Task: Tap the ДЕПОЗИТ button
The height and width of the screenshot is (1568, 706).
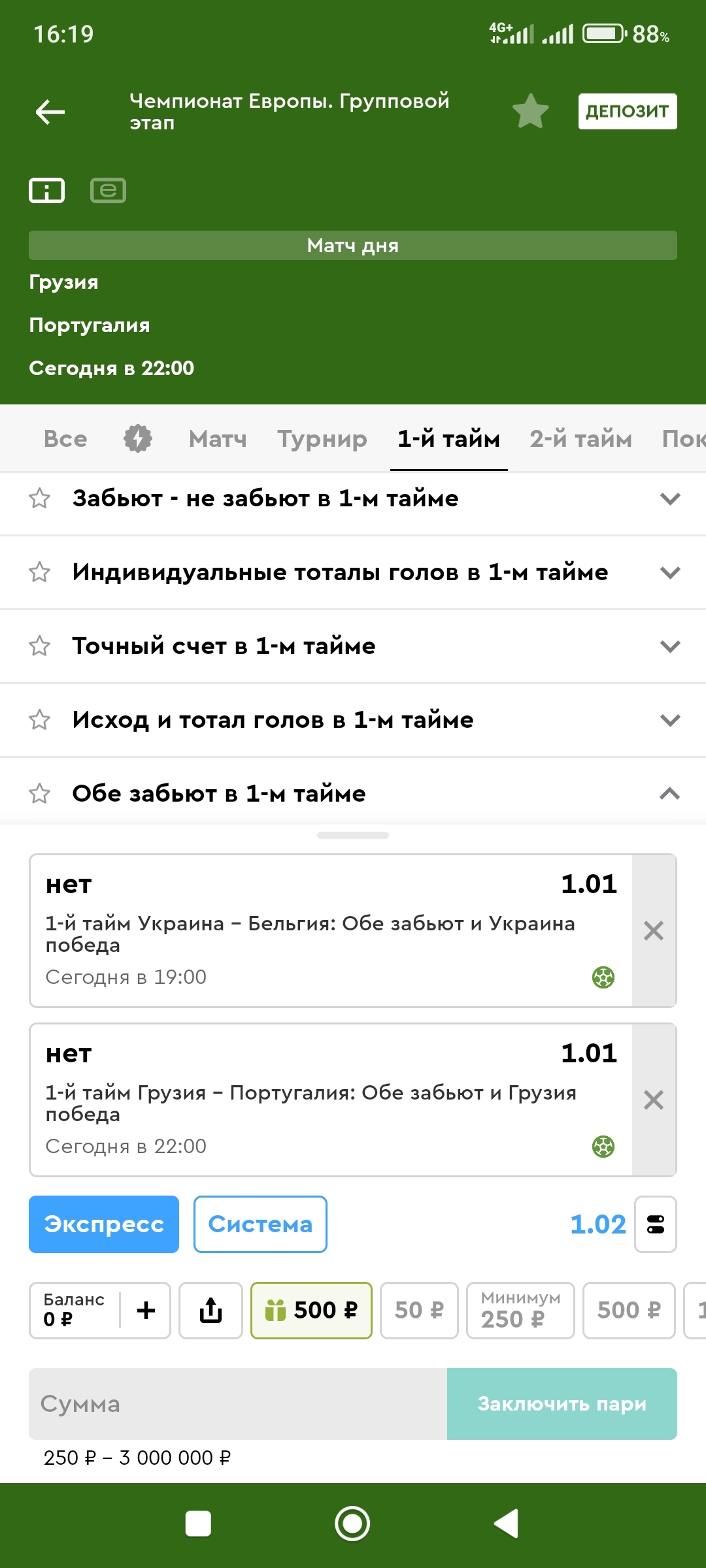Action: point(628,111)
